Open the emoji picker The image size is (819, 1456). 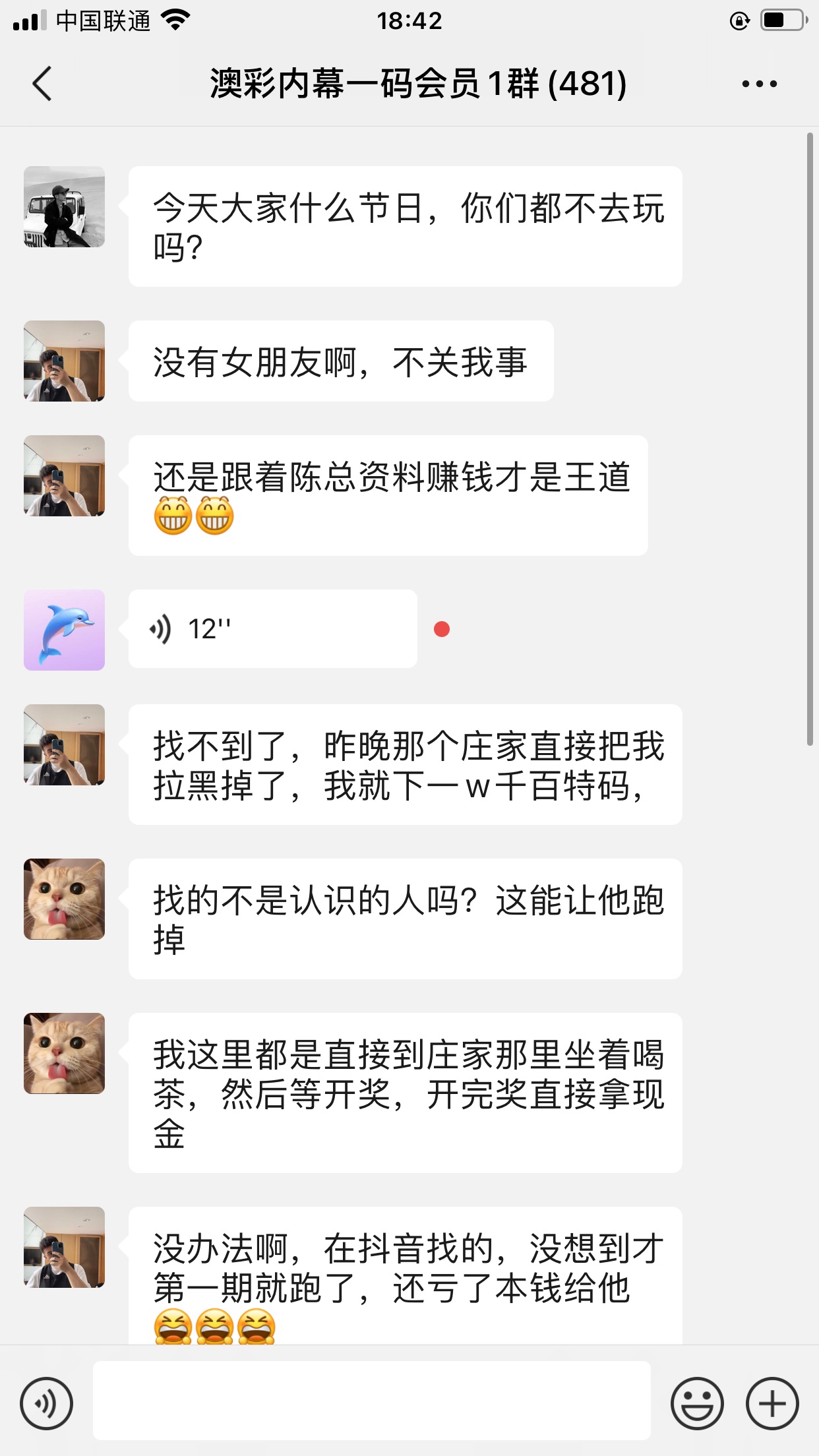coord(696,1403)
